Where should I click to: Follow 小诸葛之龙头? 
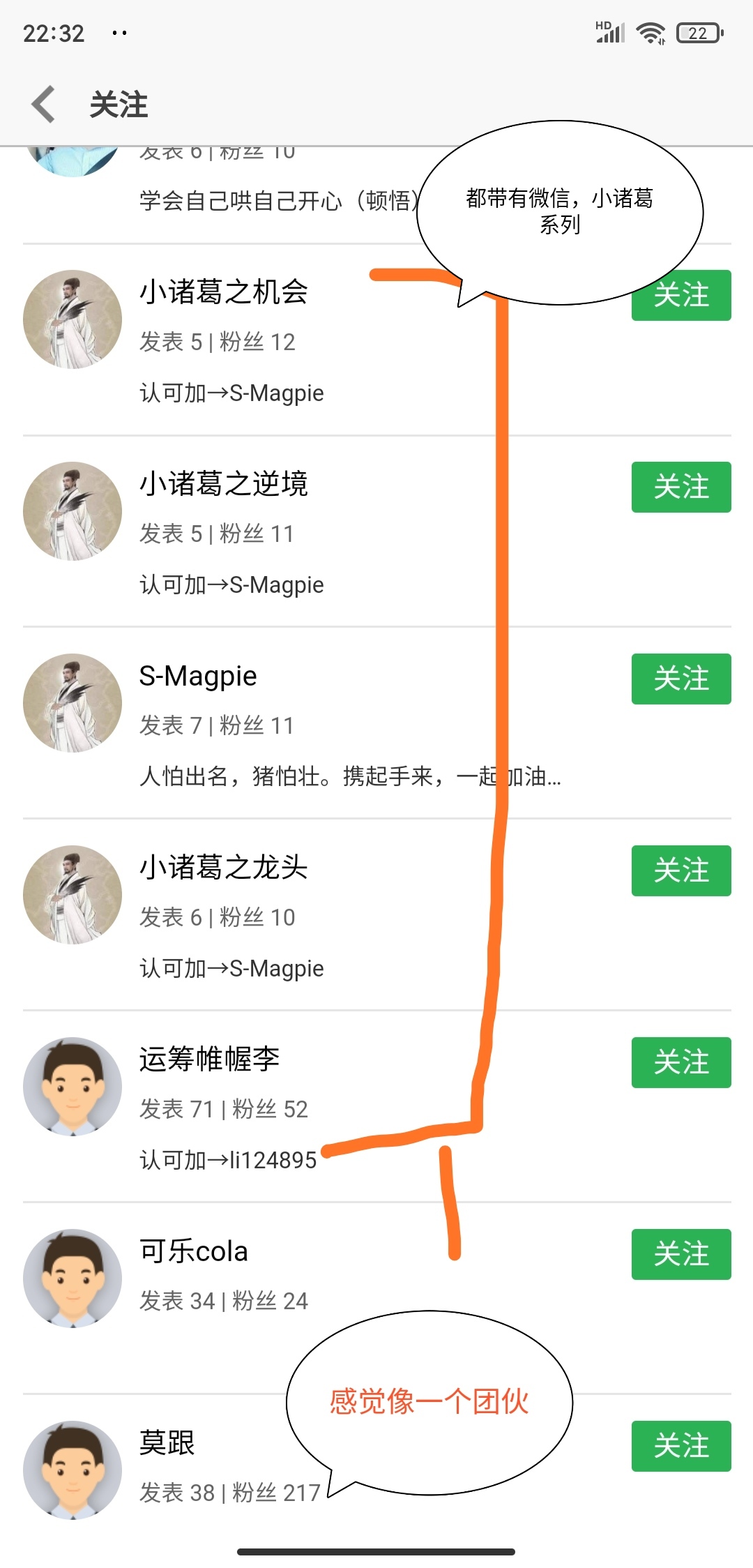[x=681, y=870]
